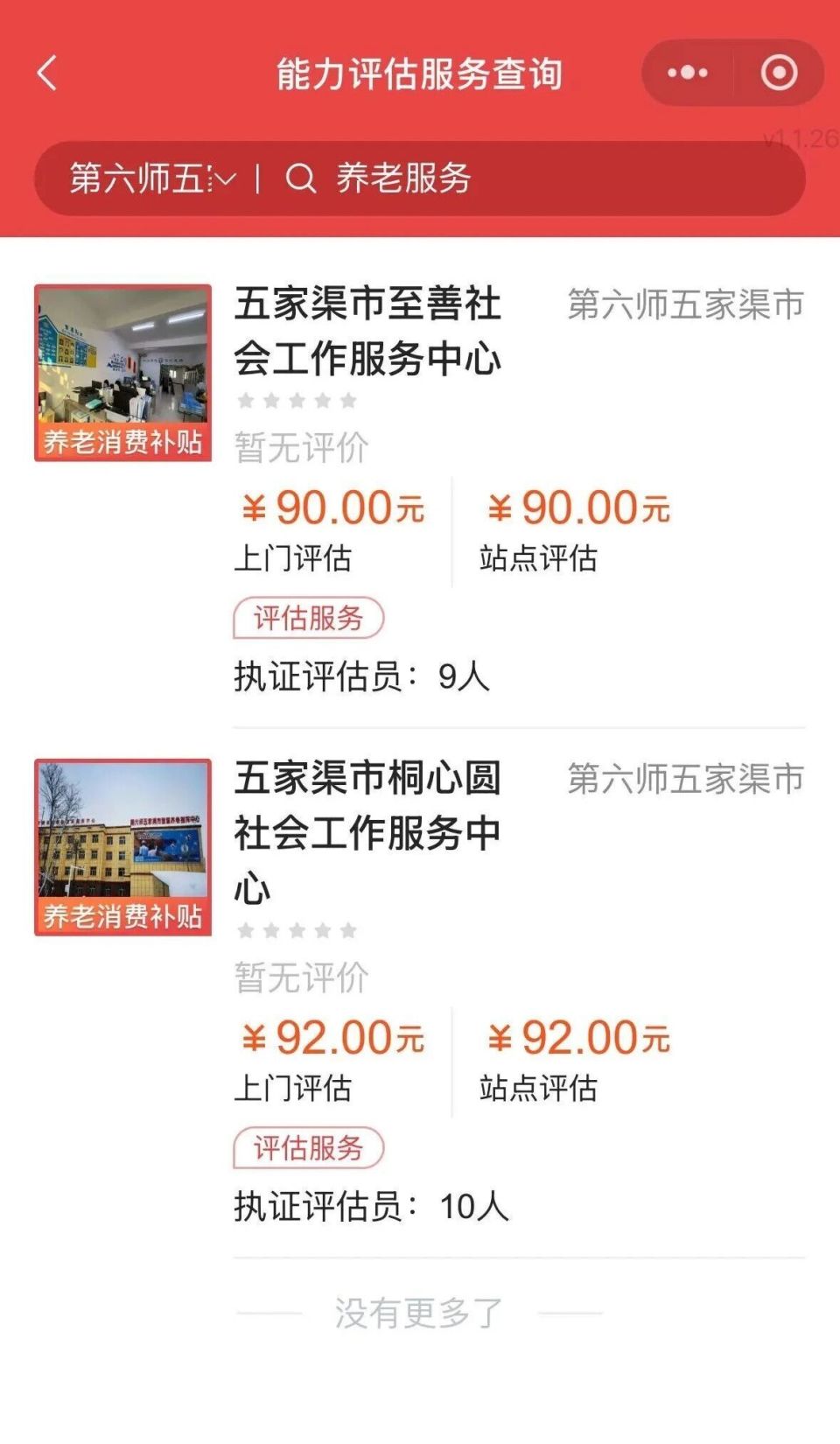Viewport: 840px width, 1444px height.
Task: Tap the circular mini-program close icon
Action: [x=777, y=74]
